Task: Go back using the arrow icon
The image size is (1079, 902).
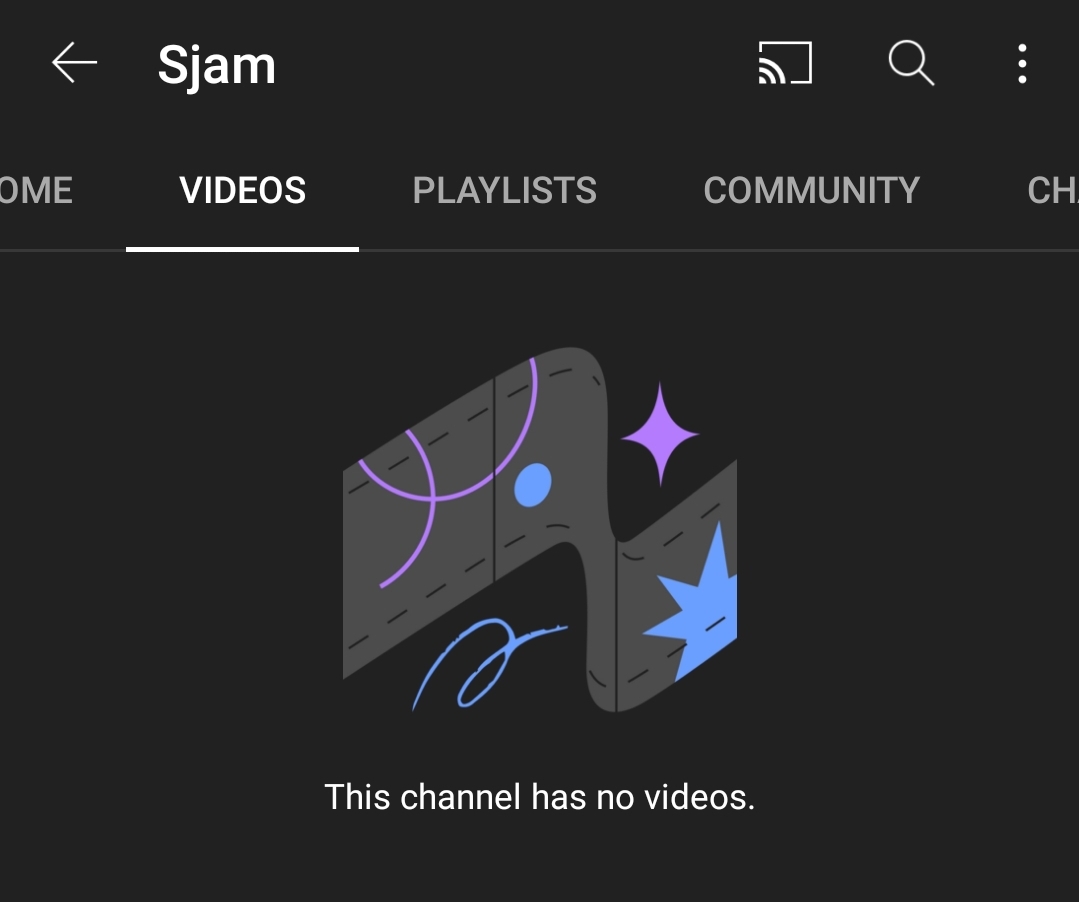Action: 74,63
